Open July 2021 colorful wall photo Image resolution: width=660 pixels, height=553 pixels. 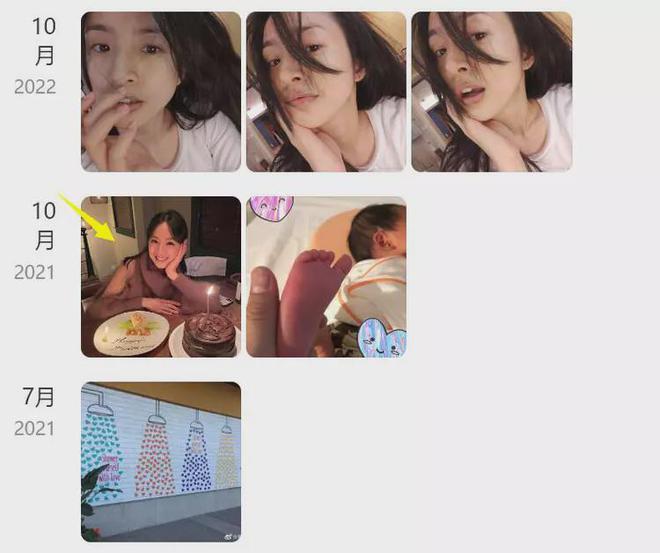pos(161,462)
